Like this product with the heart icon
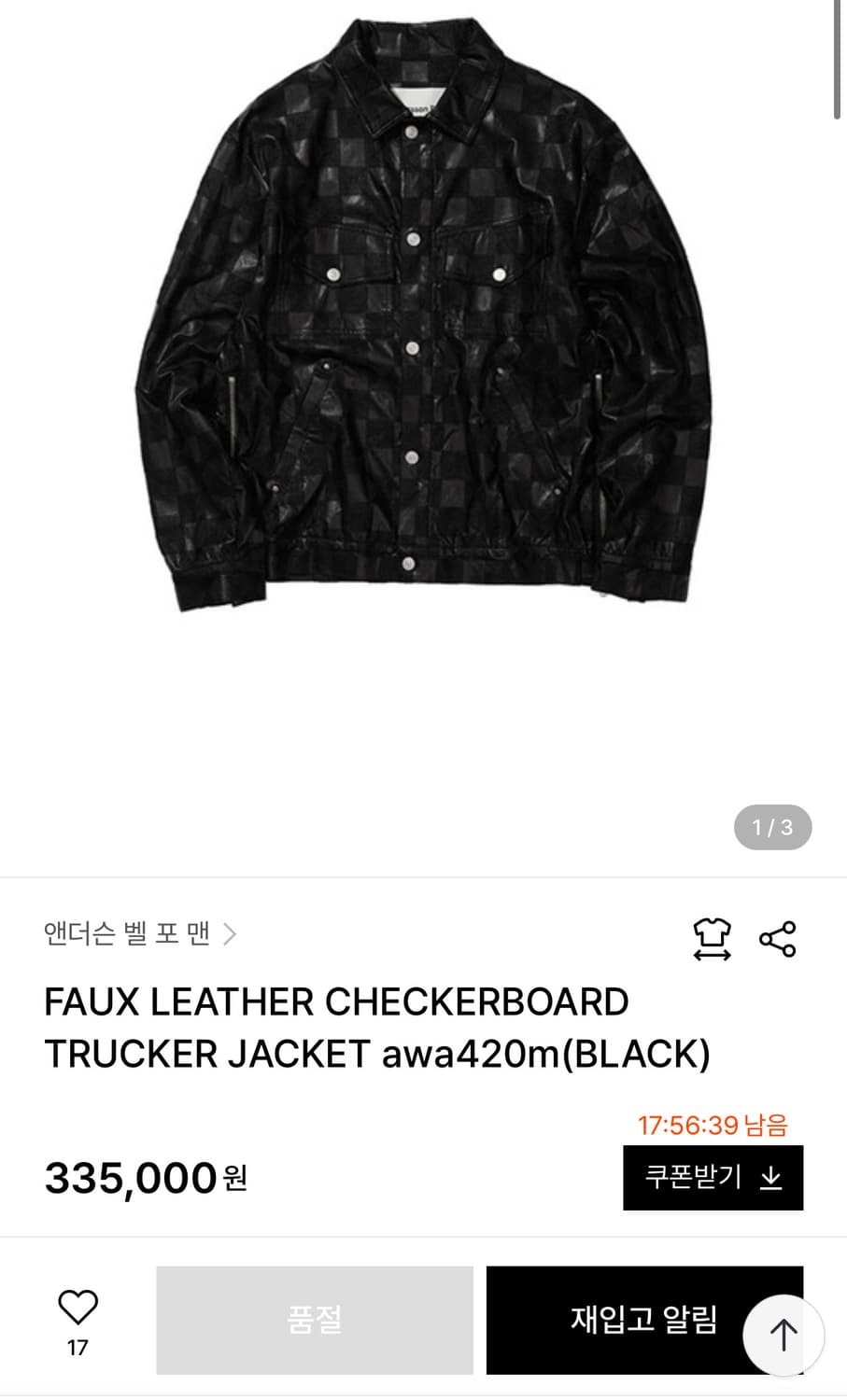Image resolution: width=847 pixels, height=1400 pixels. click(78, 1308)
